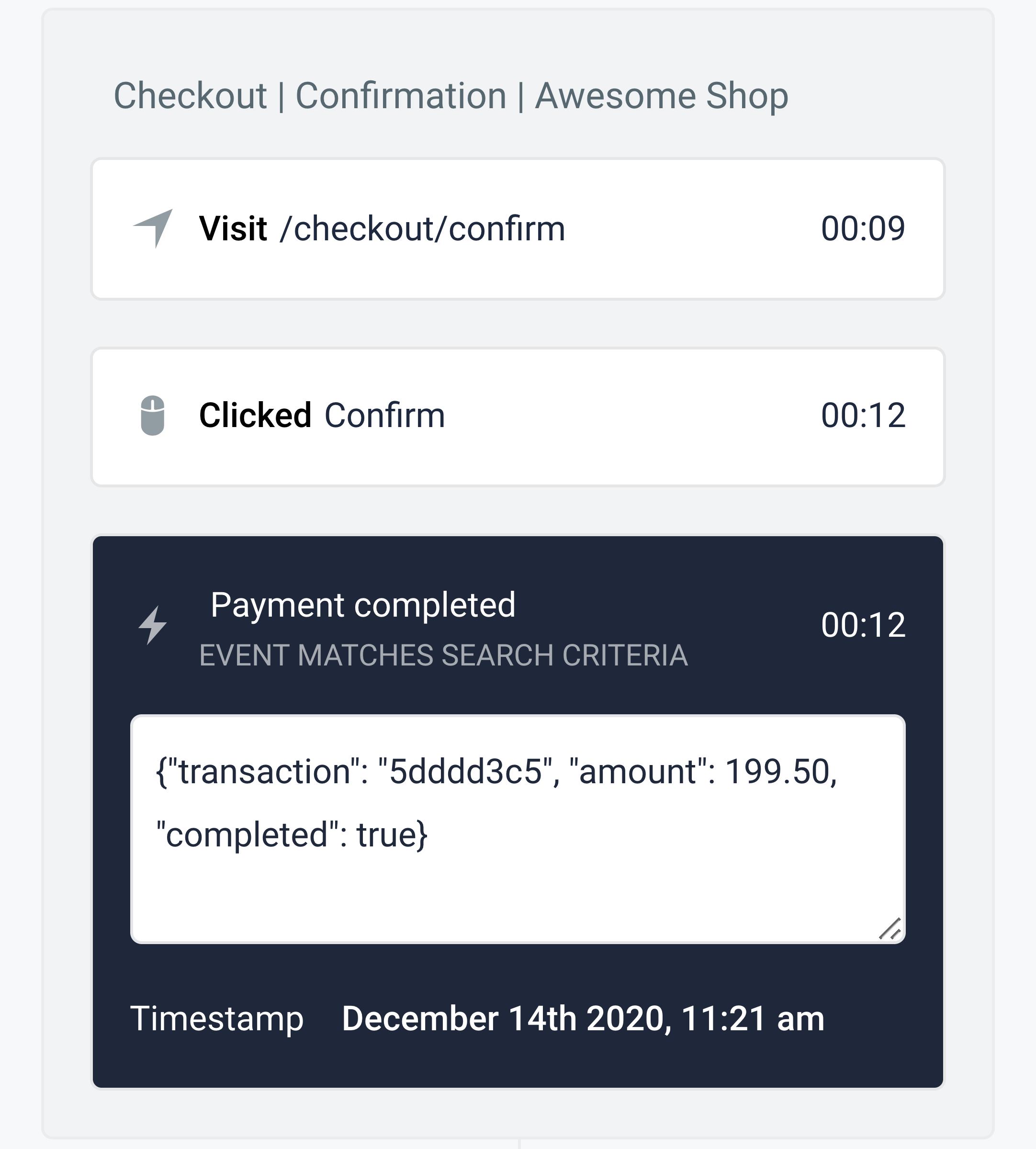Select the Clicked Confirm event row
1036x1149 pixels.
pos(517,417)
